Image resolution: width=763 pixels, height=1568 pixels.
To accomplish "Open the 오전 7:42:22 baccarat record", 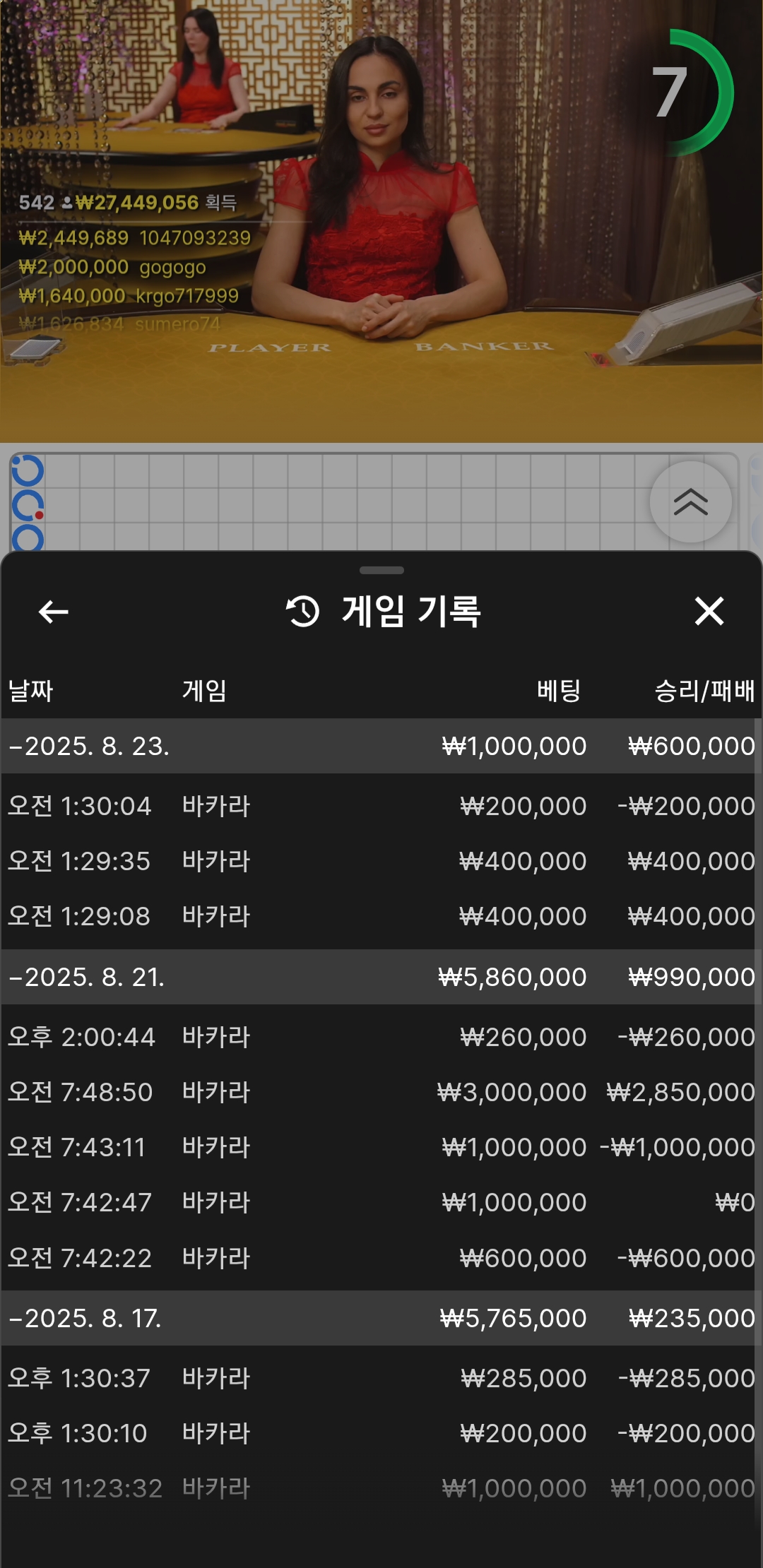I will 381,1258.
